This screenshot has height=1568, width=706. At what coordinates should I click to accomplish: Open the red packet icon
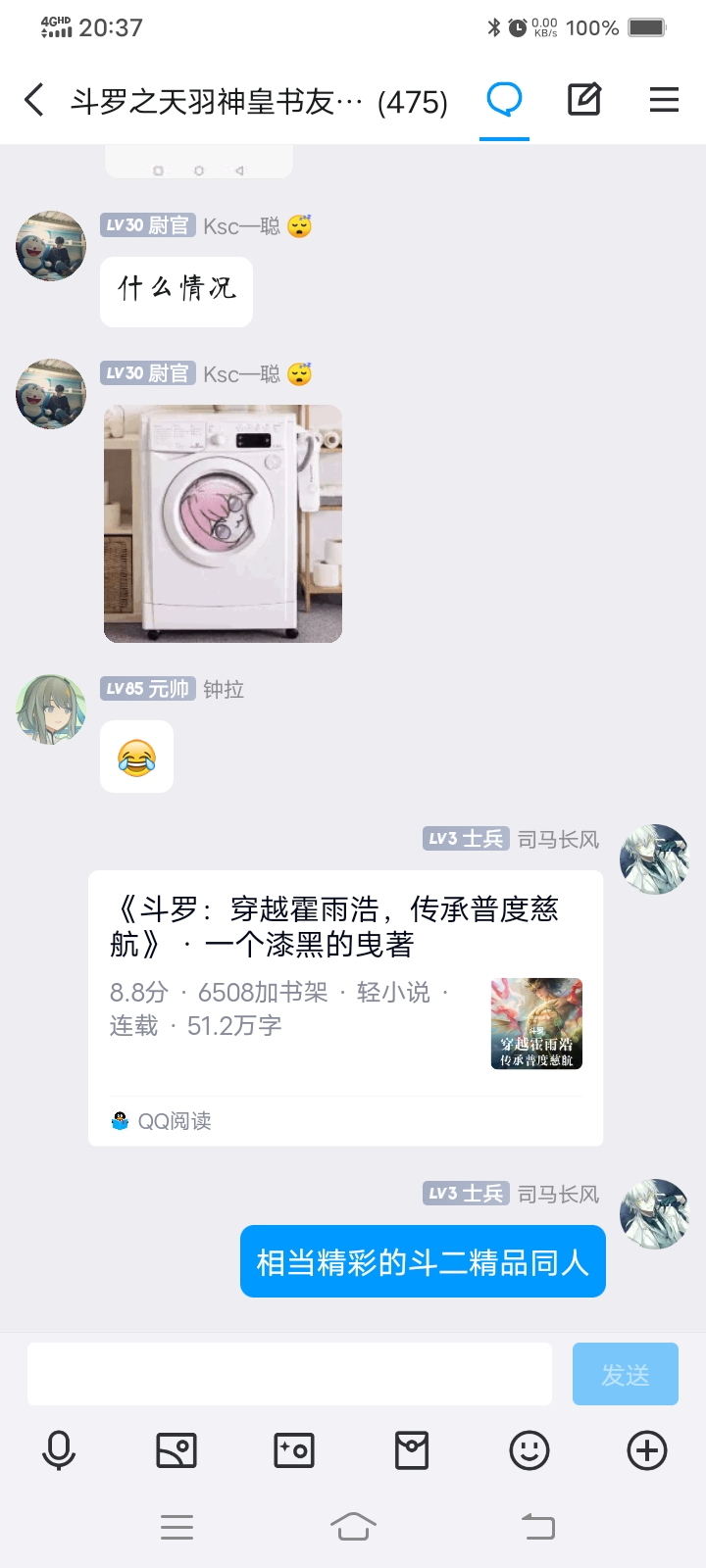click(412, 1450)
